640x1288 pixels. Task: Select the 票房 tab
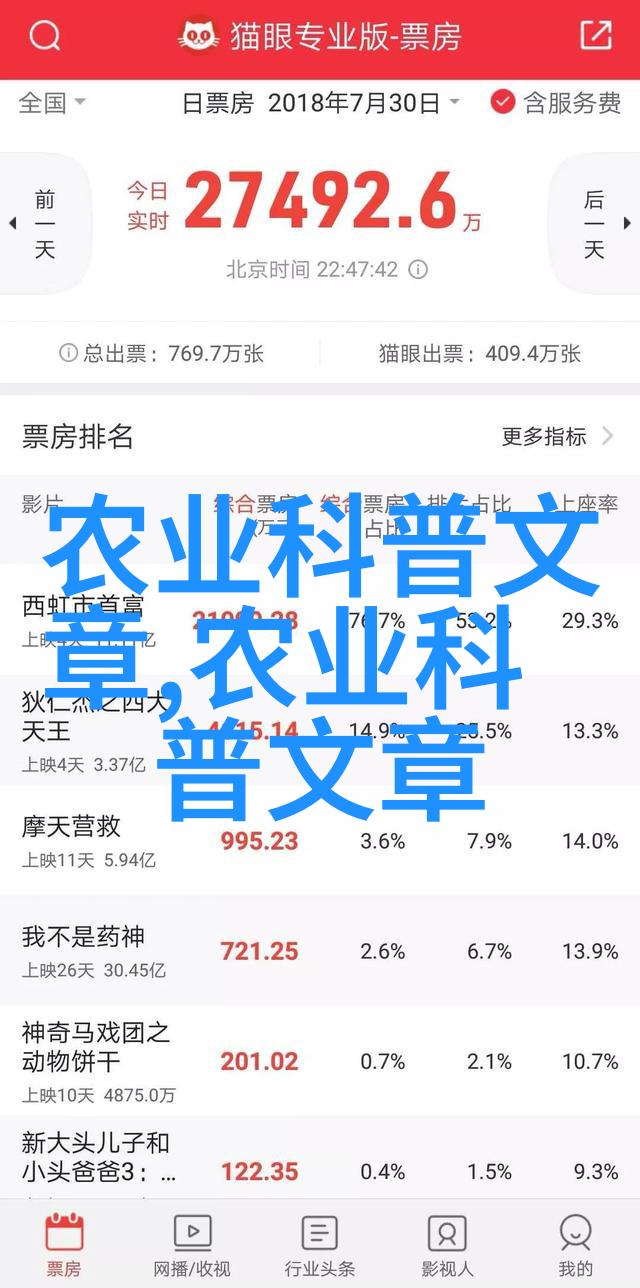(x=64, y=1244)
